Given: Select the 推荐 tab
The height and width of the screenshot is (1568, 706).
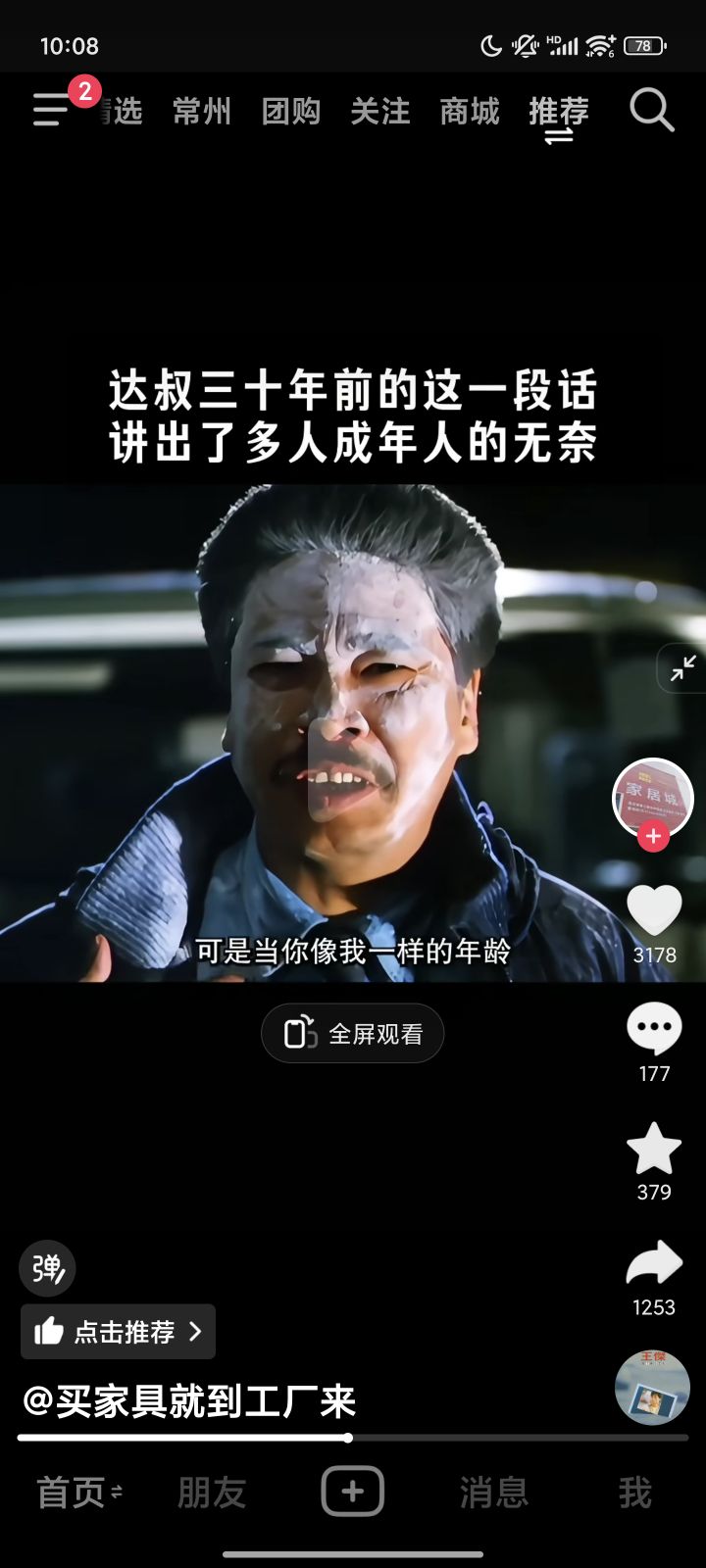Looking at the screenshot, I should (x=558, y=112).
